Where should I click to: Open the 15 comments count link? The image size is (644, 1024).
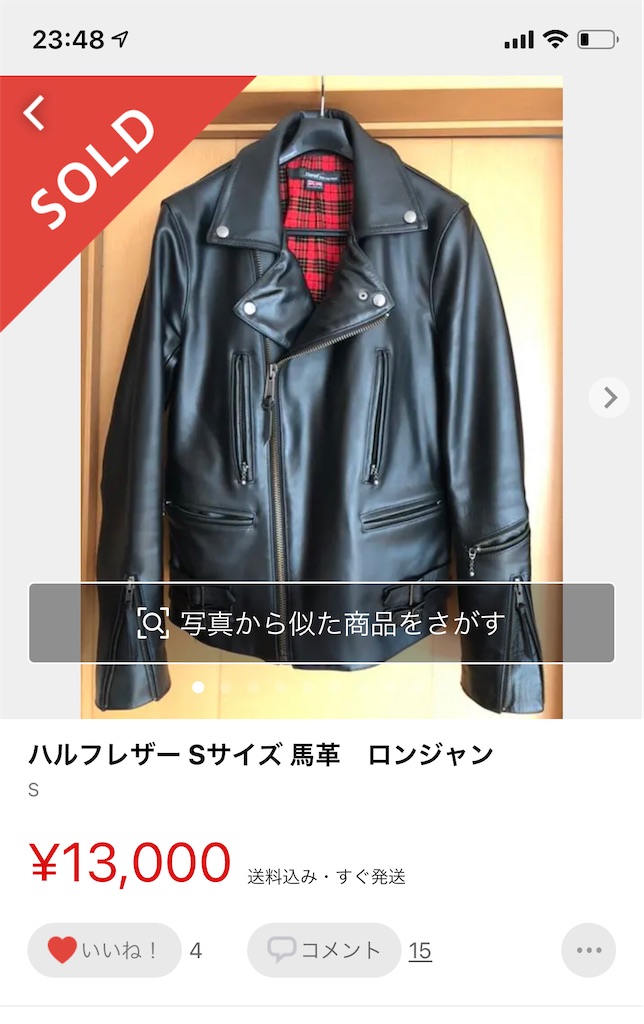click(x=420, y=951)
